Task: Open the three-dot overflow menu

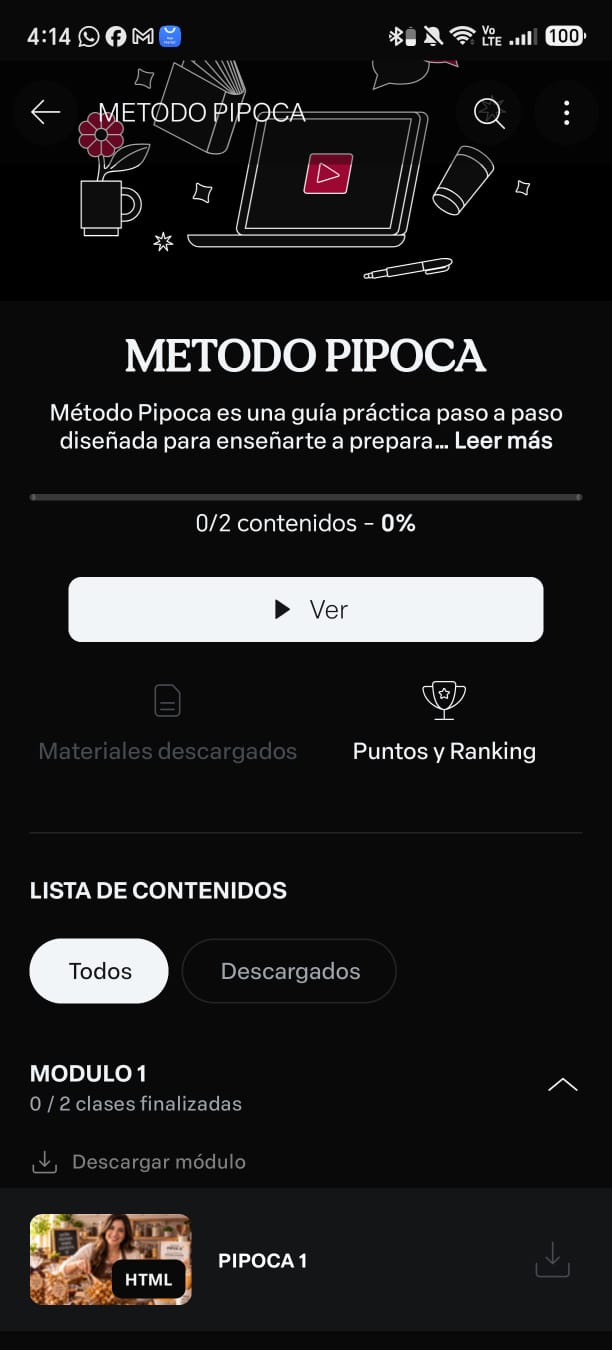Action: click(x=566, y=112)
